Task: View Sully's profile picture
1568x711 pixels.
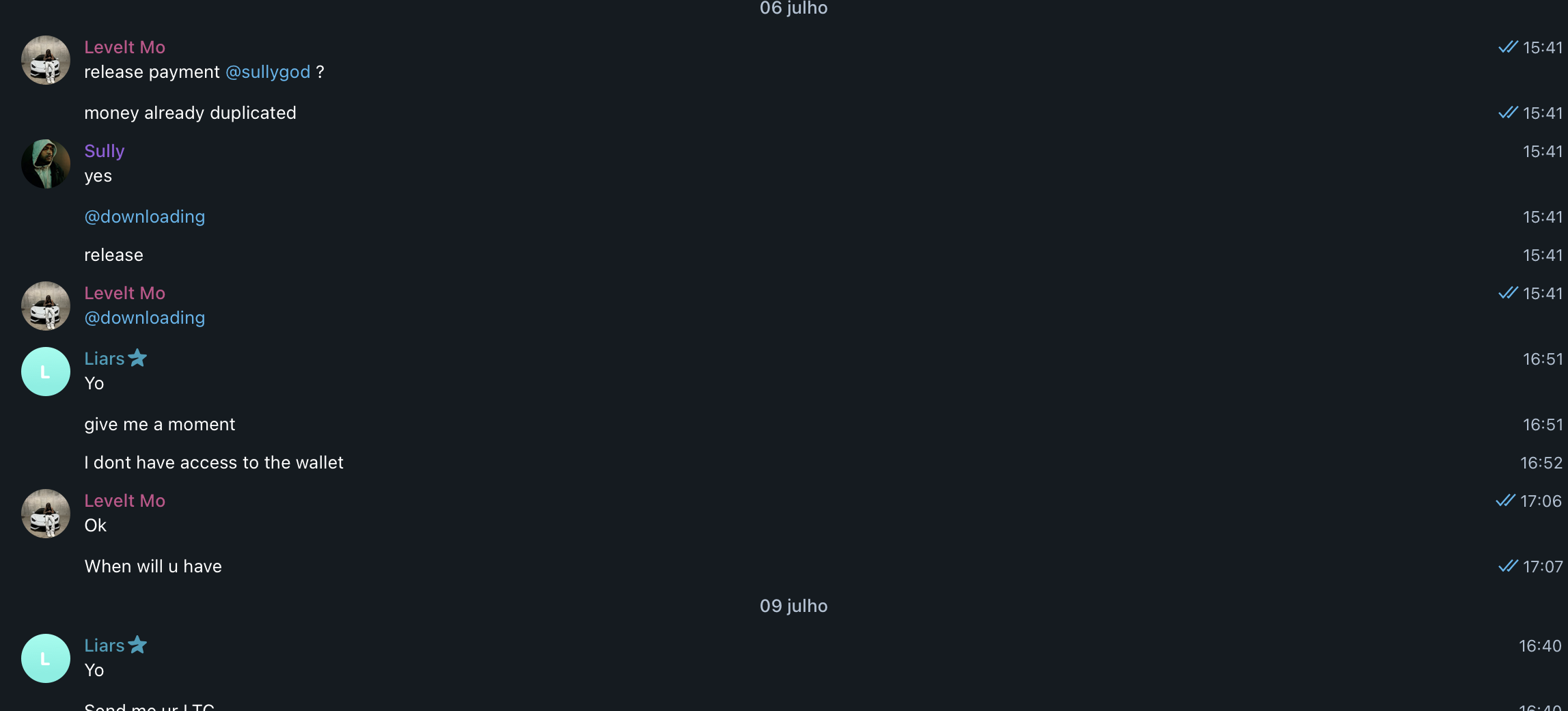Action: point(46,165)
